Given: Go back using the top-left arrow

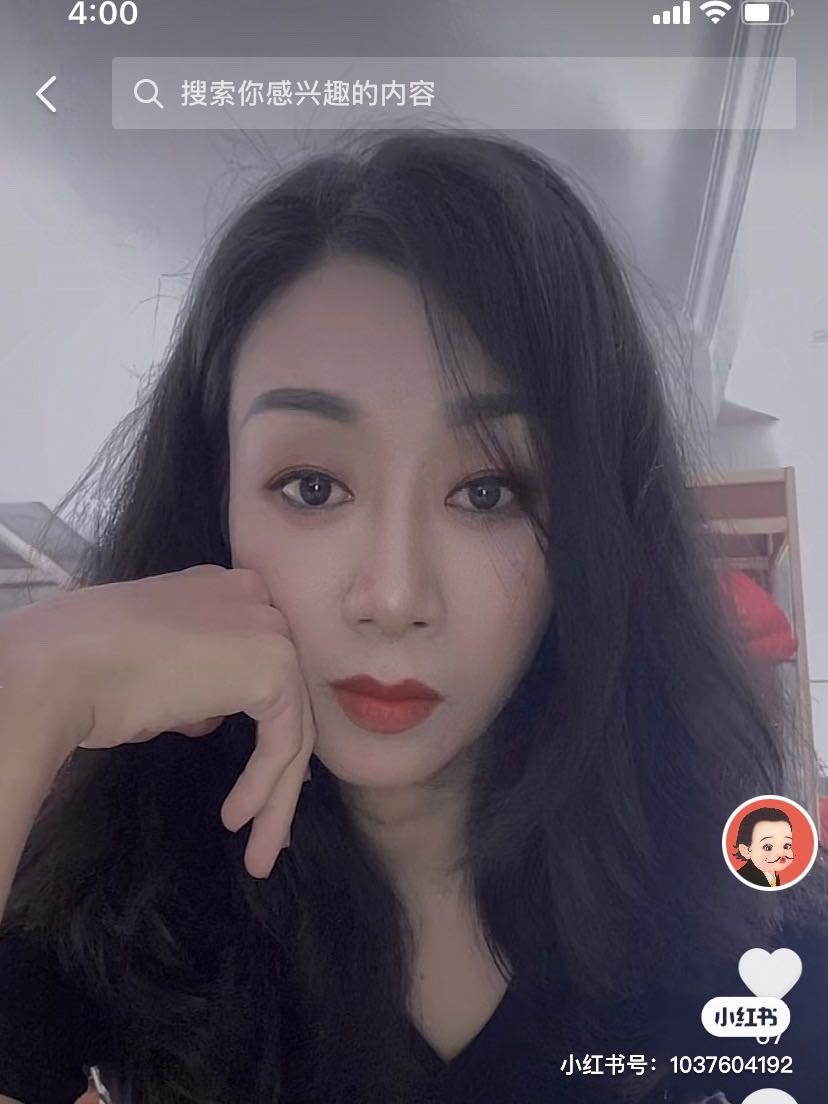Looking at the screenshot, I should pyautogui.click(x=46, y=94).
